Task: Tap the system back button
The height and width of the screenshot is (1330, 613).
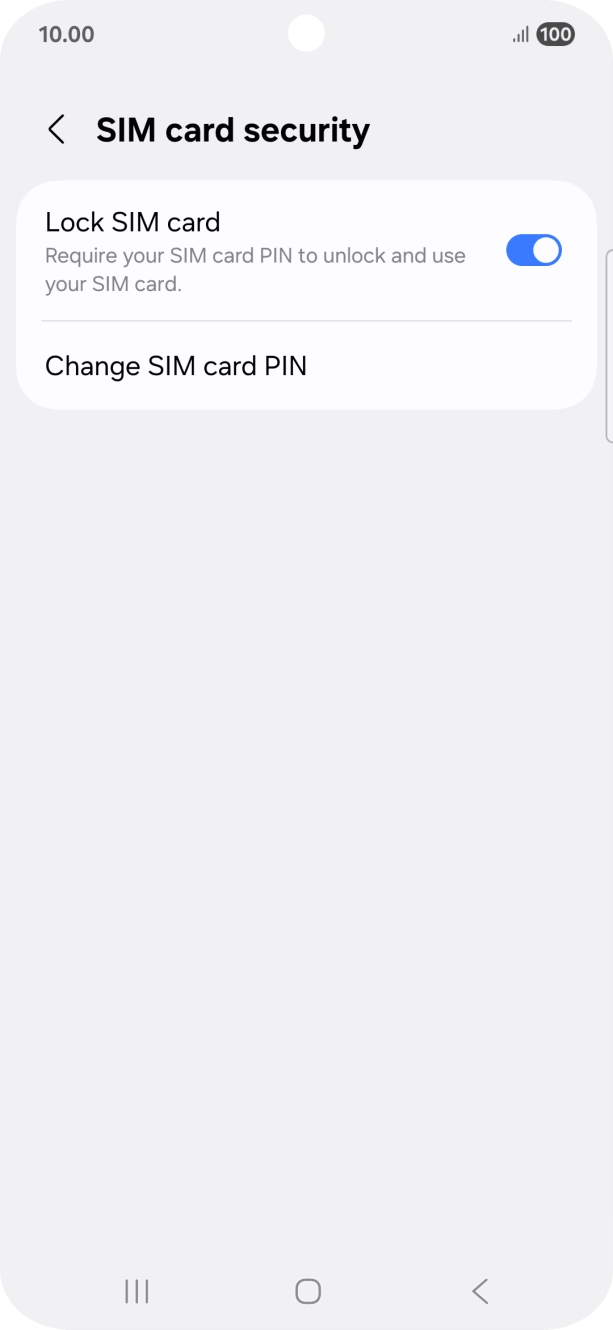Action: 480,1291
